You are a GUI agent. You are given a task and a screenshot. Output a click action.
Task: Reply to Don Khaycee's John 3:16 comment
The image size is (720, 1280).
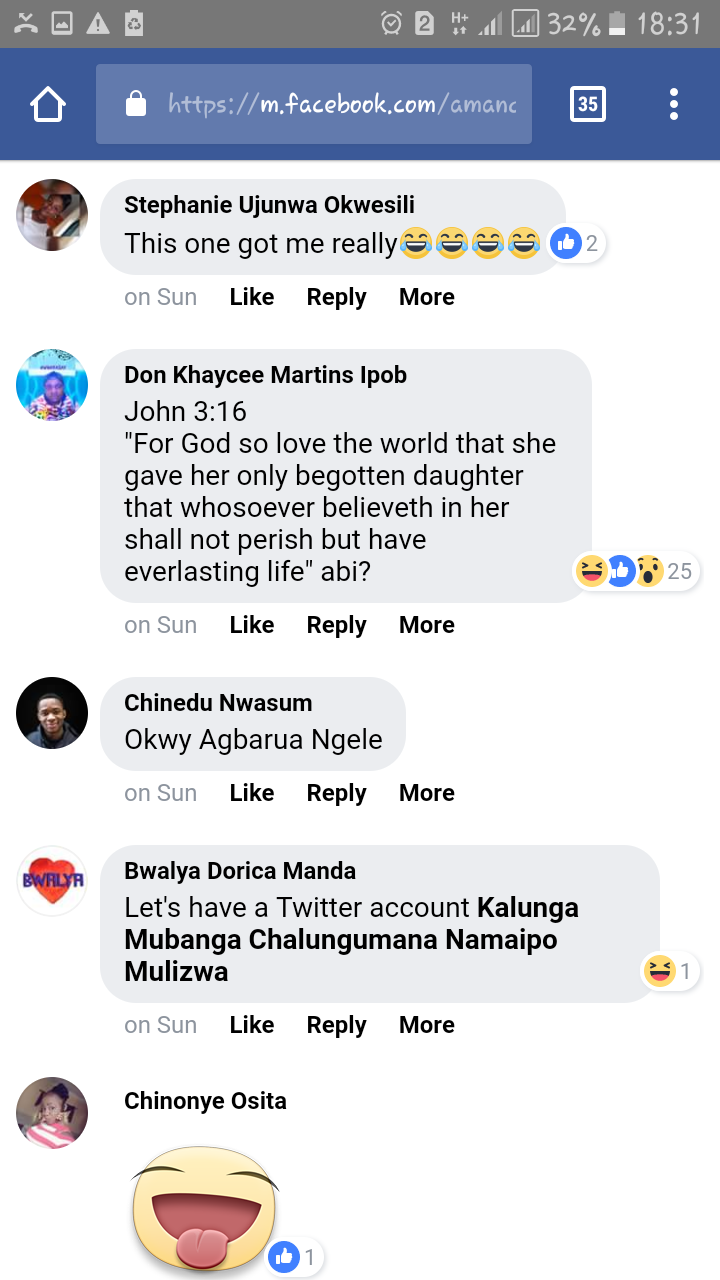pyautogui.click(x=336, y=625)
